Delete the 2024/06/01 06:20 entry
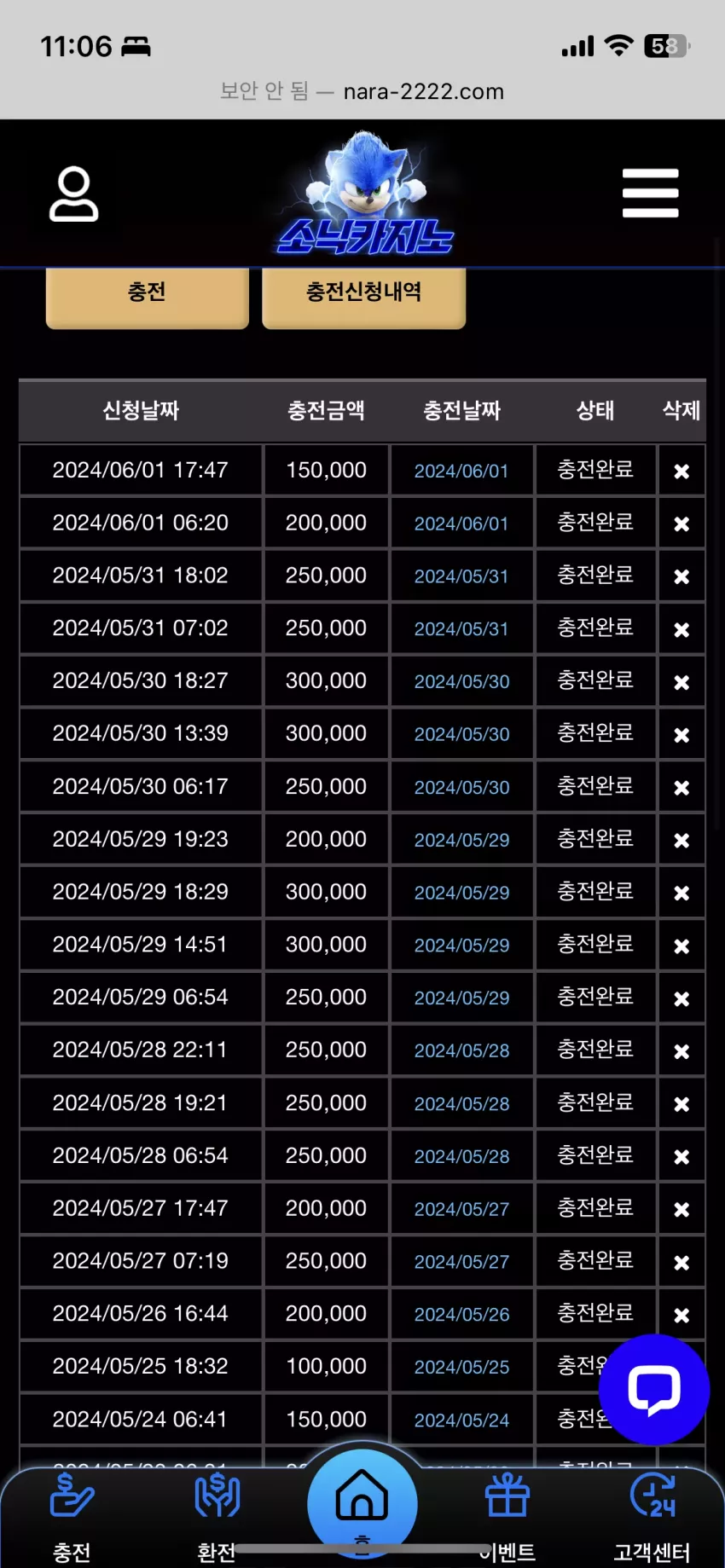The height and width of the screenshot is (1568, 725). point(681,524)
